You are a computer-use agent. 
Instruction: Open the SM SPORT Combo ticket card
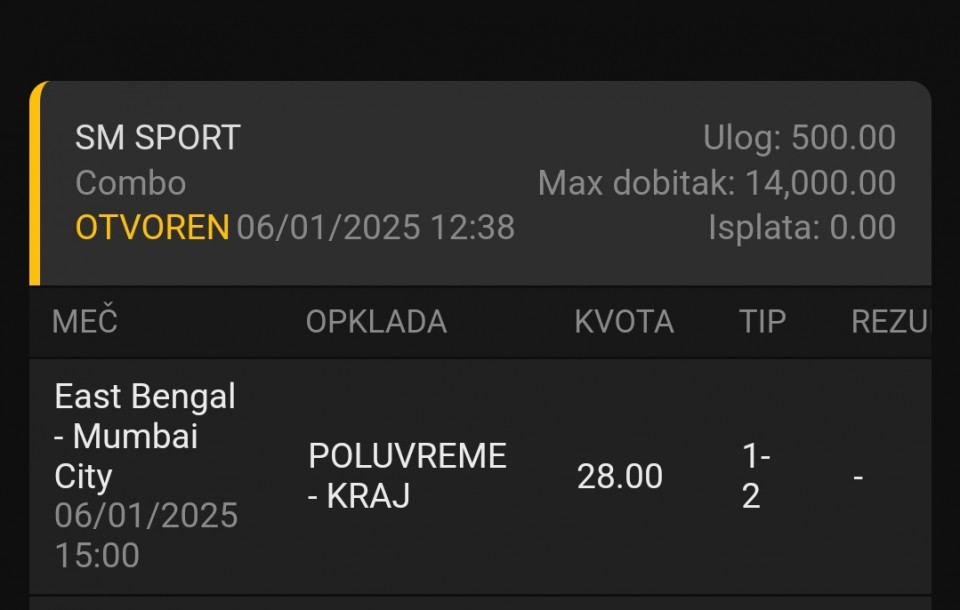coord(480,183)
